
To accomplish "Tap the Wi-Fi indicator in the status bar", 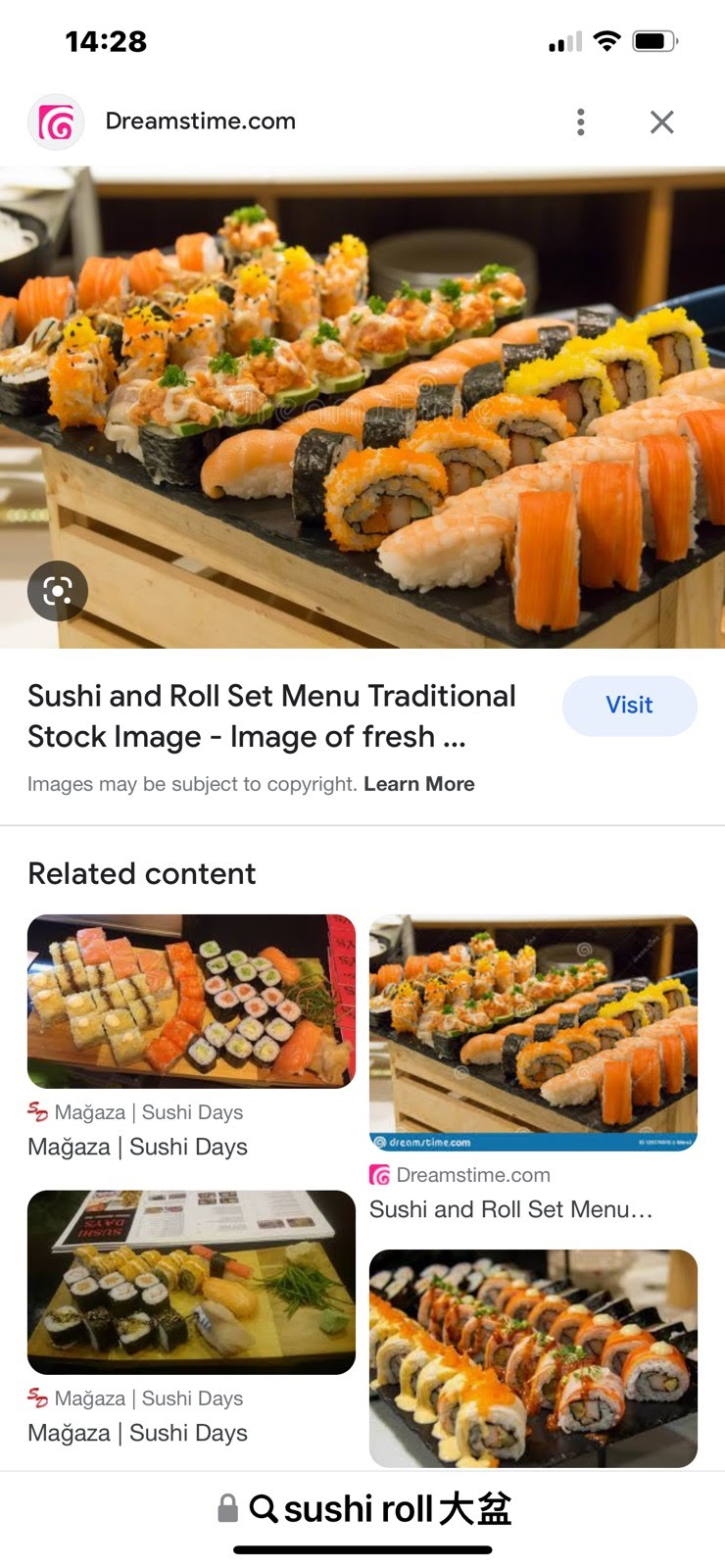I will [606, 40].
